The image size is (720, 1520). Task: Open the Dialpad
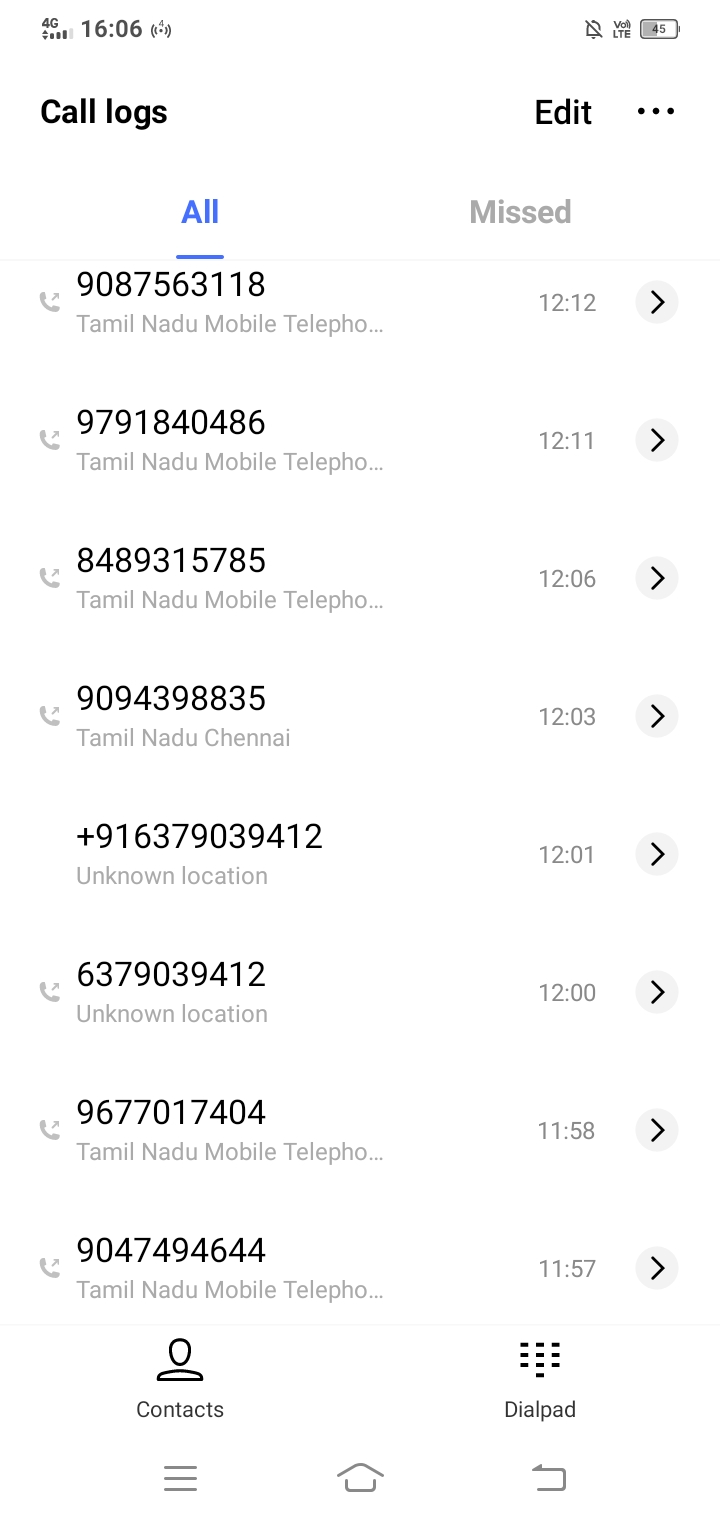[540, 1380]
